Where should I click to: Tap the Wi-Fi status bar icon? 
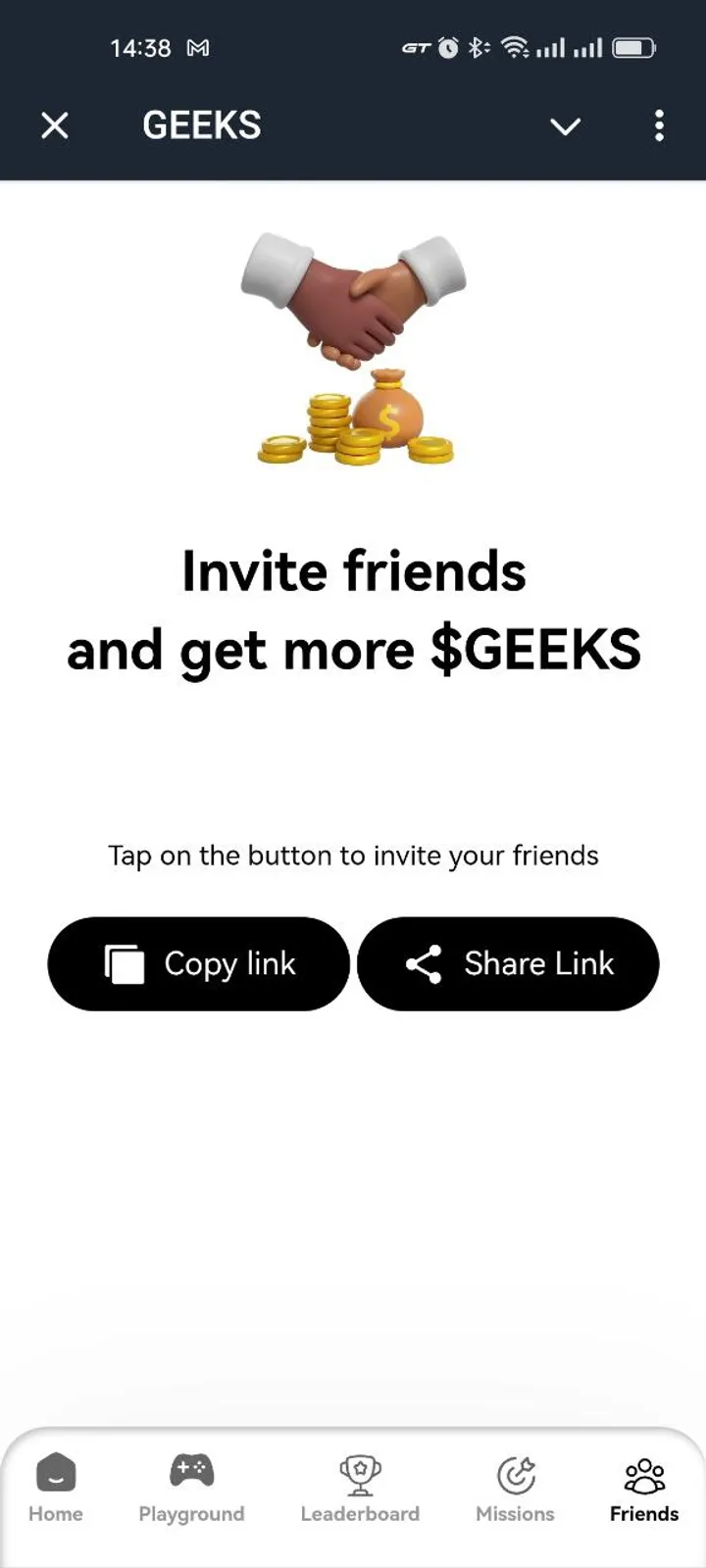pyautogui.click(x=513, y=47)
